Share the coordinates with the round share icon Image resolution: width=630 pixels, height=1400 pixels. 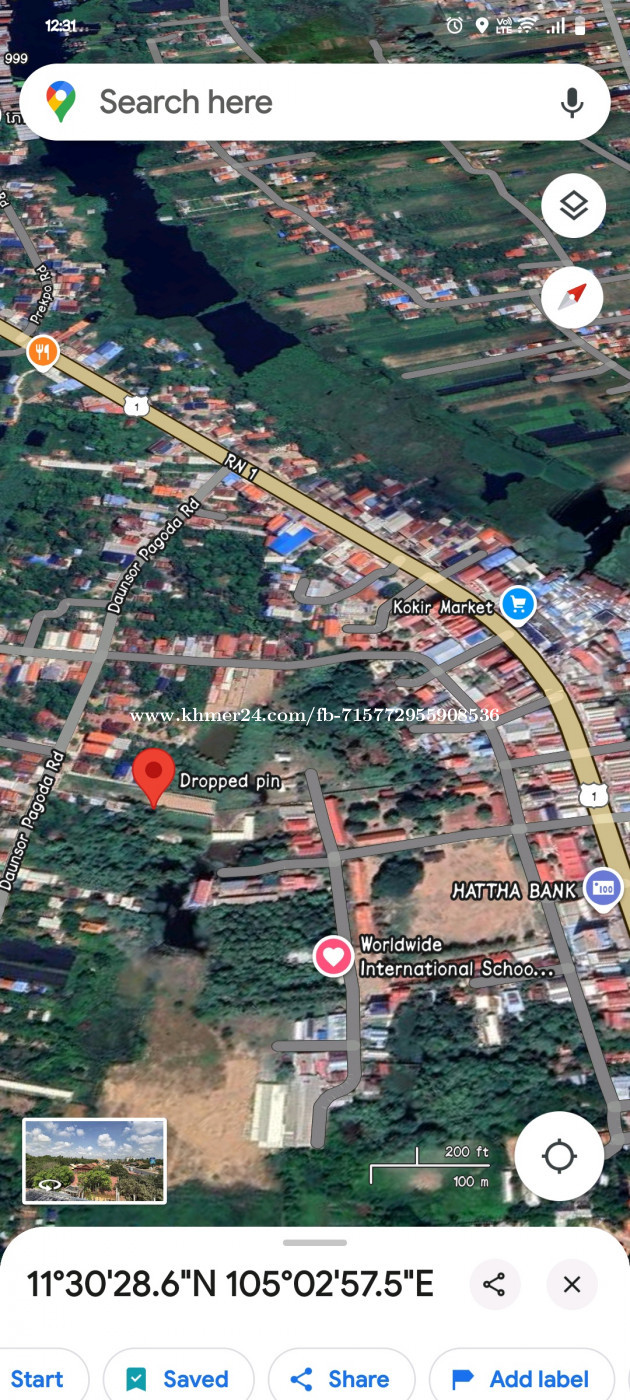pos(494,1284)
